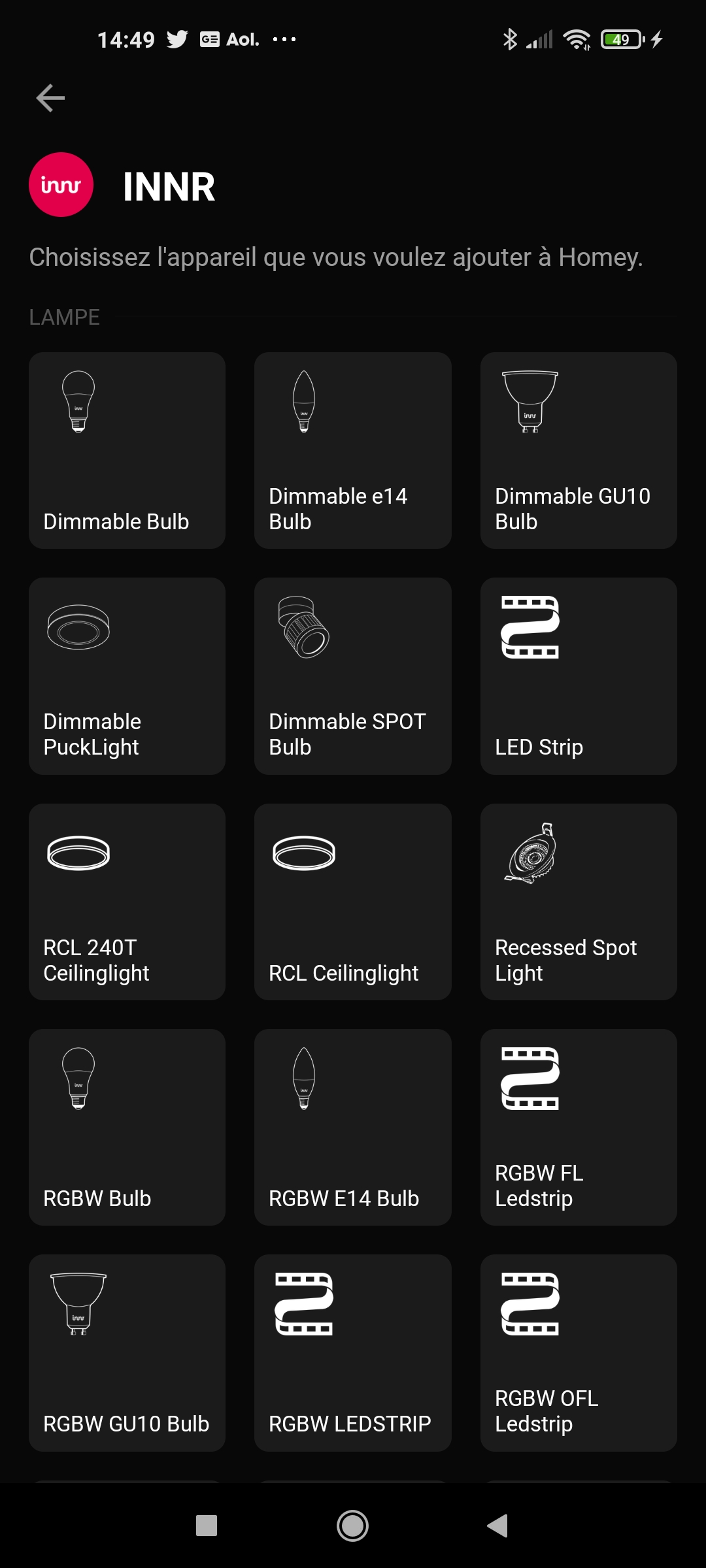Select Dimmable SPOT Bulb

point(353,676)
